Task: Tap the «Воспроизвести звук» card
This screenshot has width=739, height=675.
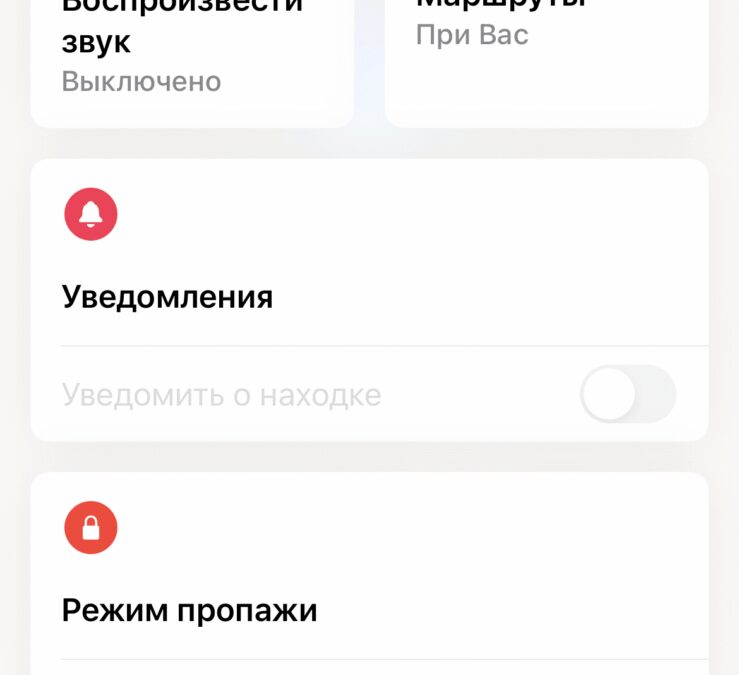Action: [x=192, y=60]
